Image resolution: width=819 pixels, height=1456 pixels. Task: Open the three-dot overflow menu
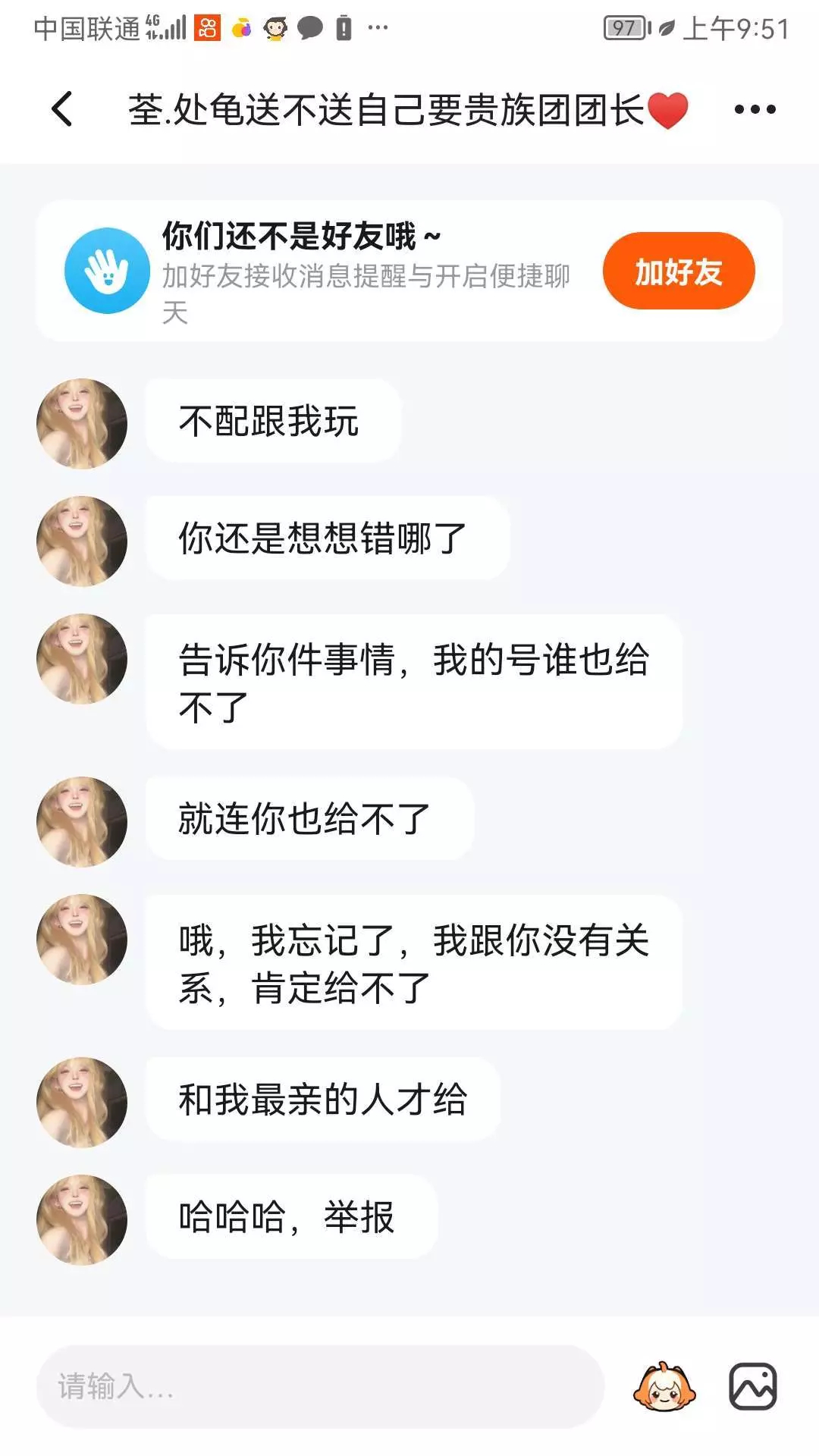click(x=755, y=109)
